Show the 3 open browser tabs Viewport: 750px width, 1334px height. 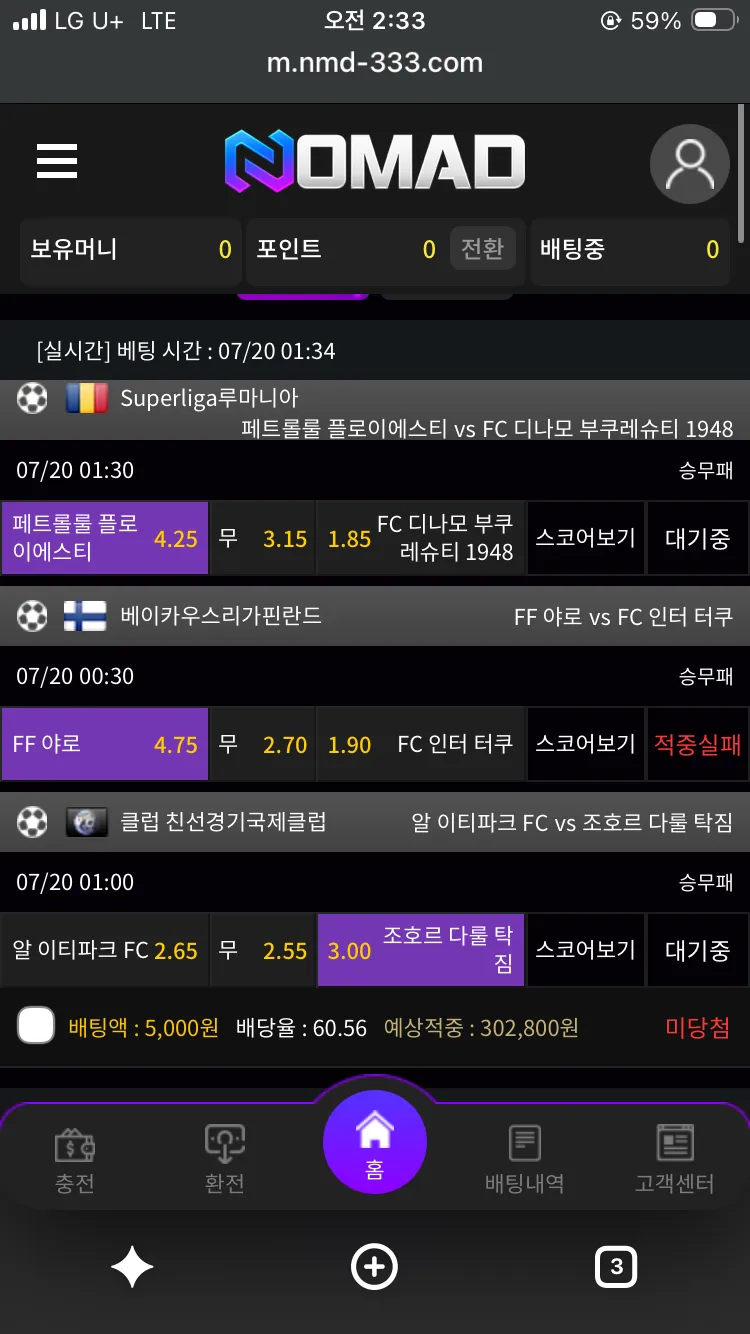point(616,1267)
